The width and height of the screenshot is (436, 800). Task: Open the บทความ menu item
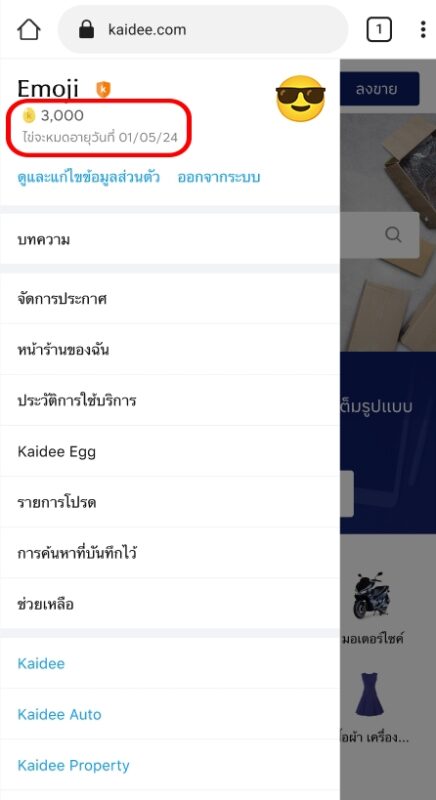point(170,239)
